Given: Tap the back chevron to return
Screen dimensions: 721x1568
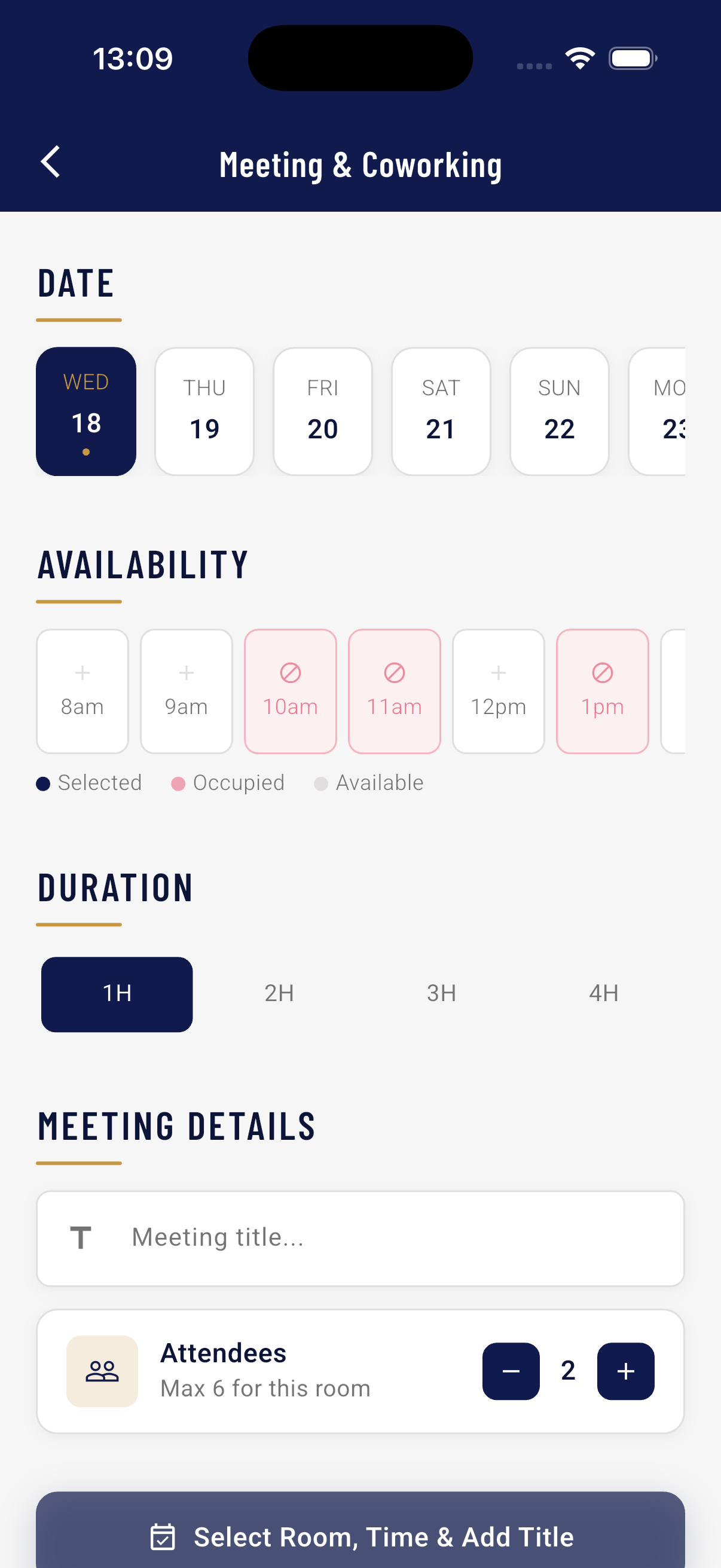Looking at the screenshot, I should [50, 163].
